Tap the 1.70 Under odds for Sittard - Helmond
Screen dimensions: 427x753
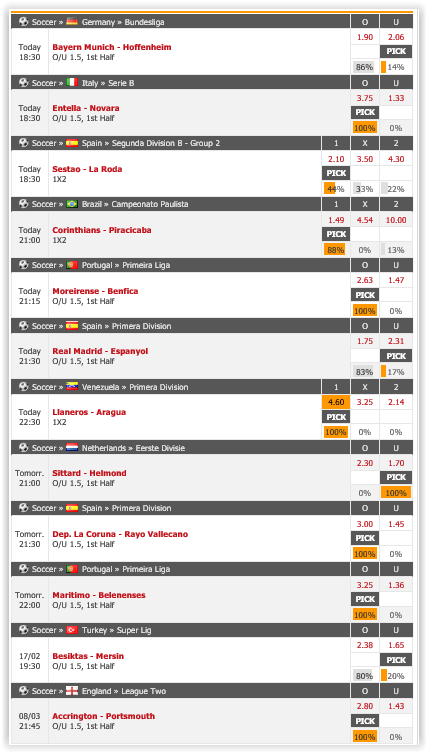(396, 463)
